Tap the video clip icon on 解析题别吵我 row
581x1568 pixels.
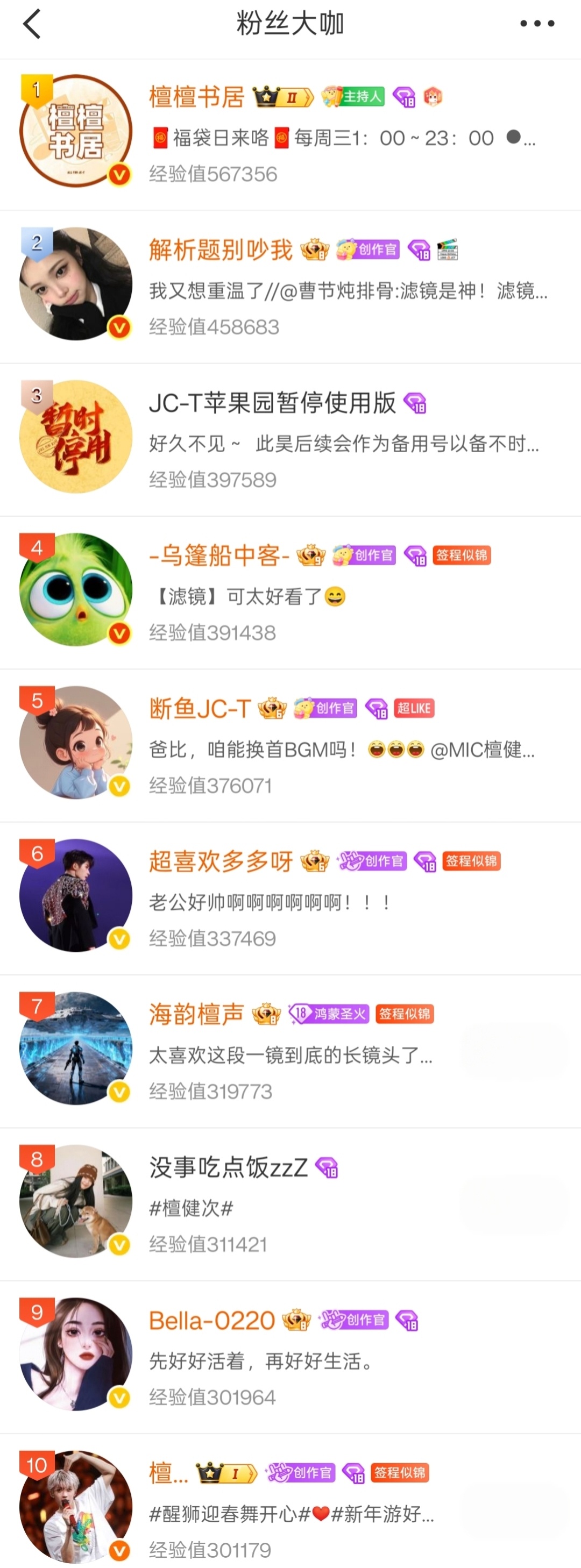click(448, 249)
